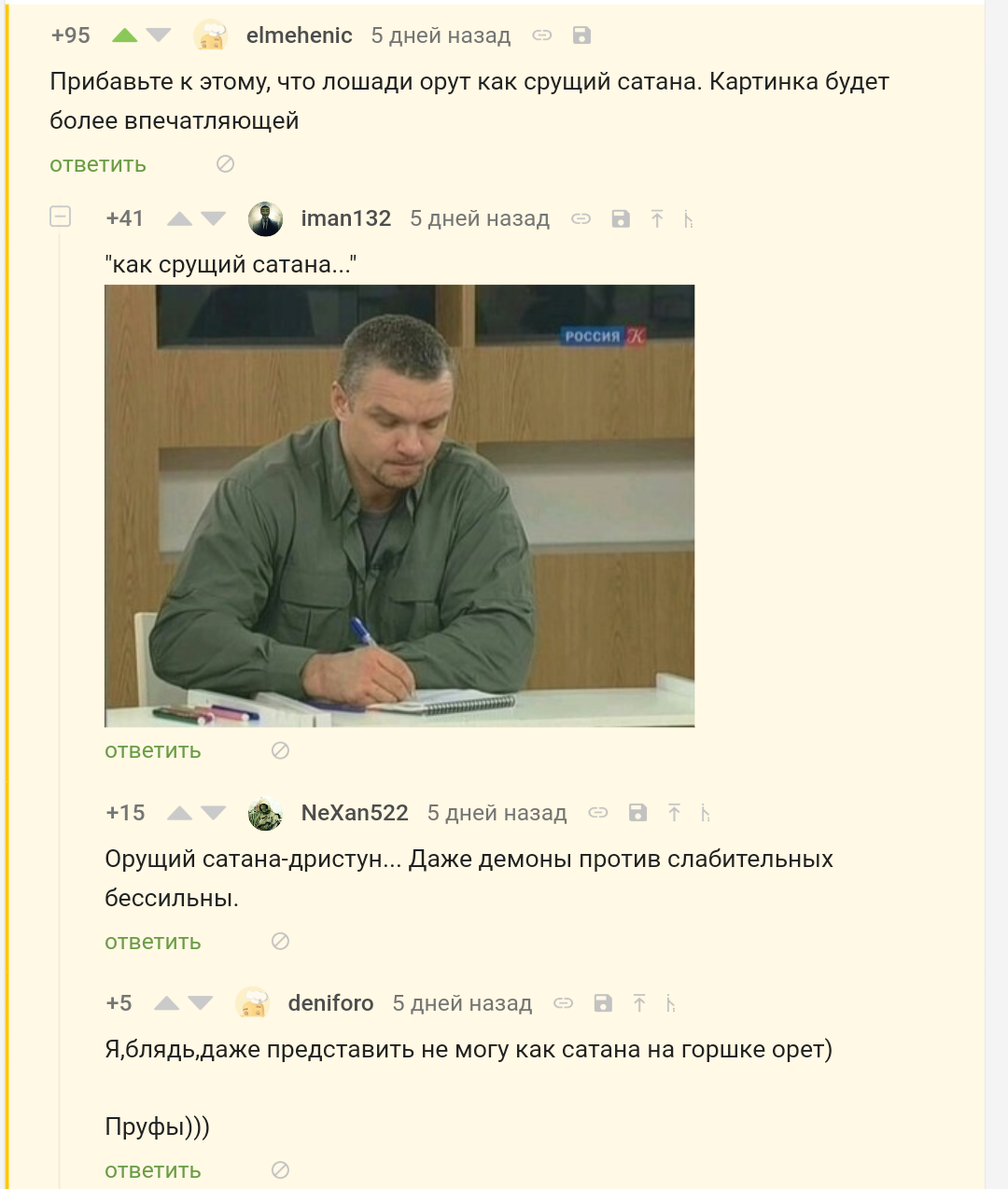Jump to parent of NeXan522's comment

(674, 813)
